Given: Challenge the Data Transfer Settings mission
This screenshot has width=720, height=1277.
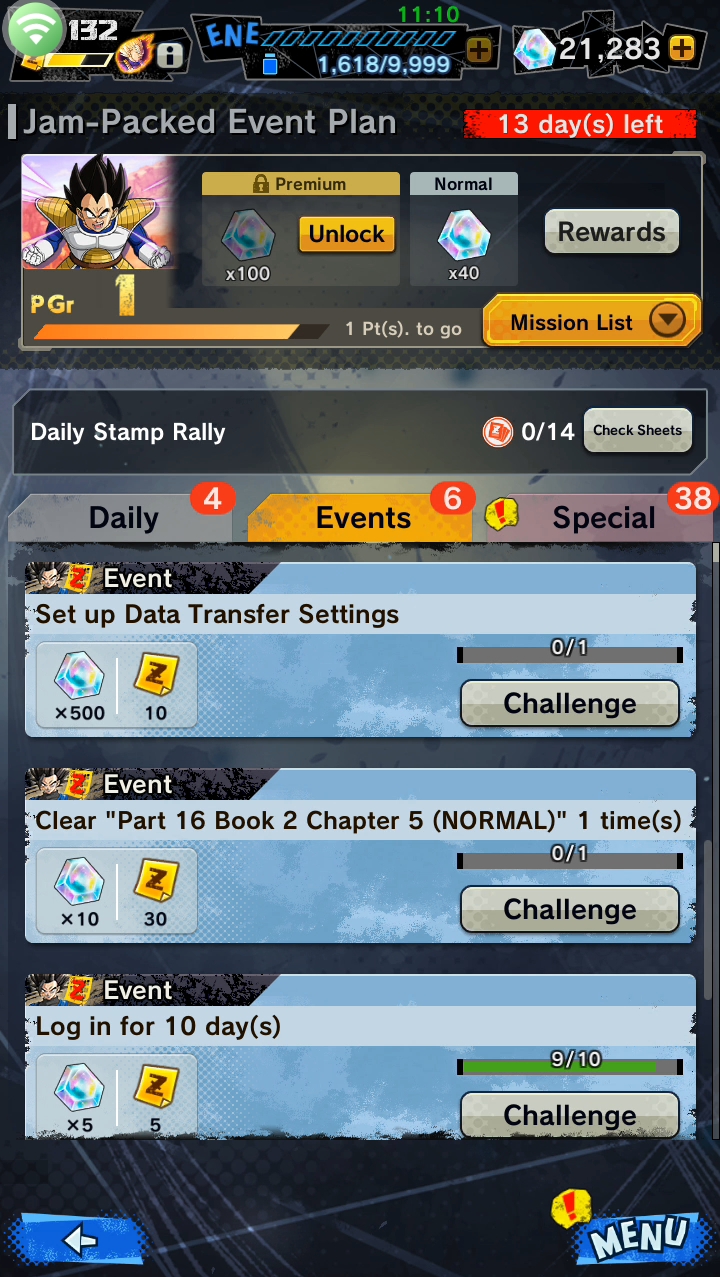Looking at the screenshot, I should coord(569,703).
